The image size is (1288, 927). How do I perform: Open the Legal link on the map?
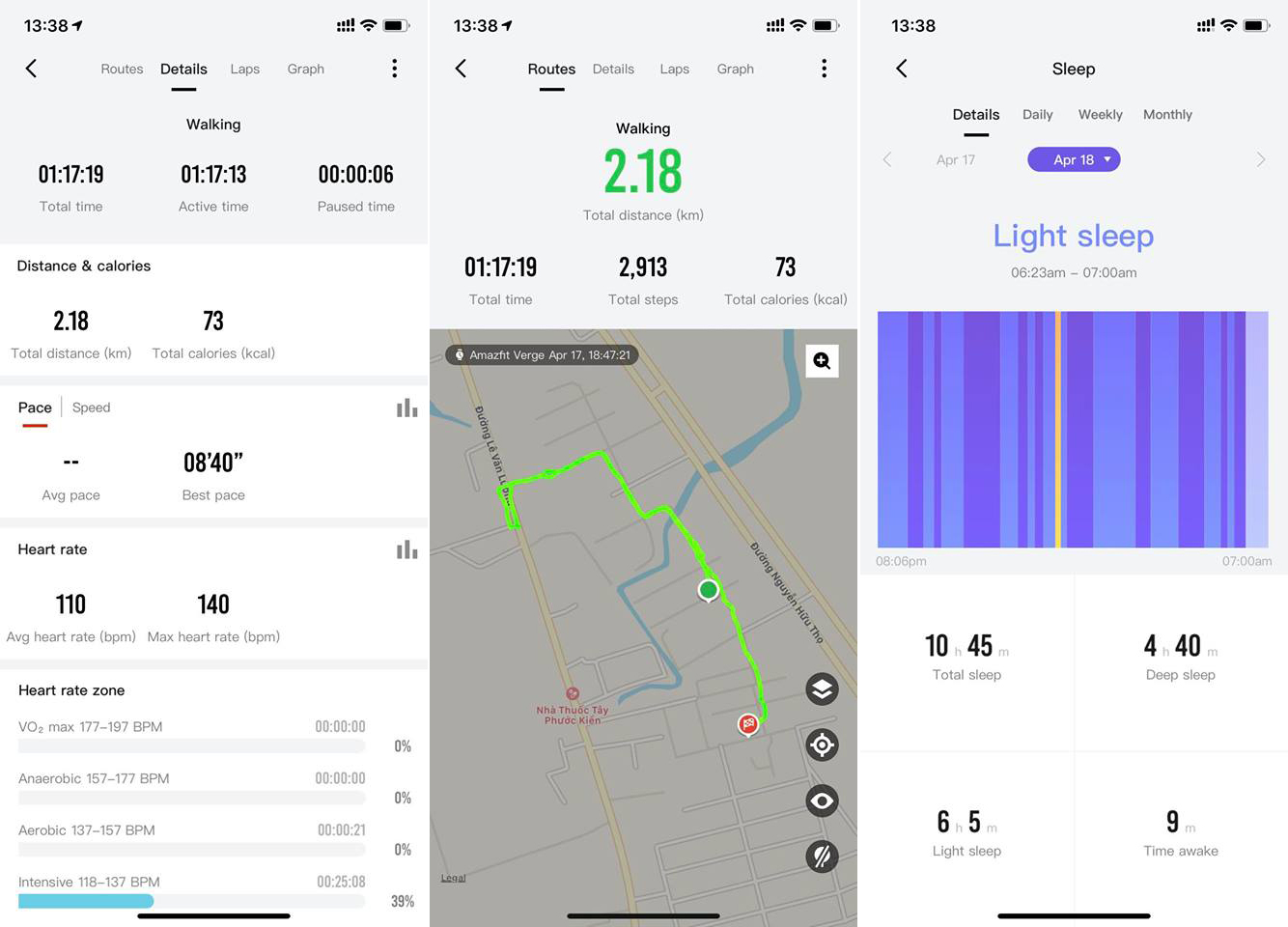click(x=453, y=878)
